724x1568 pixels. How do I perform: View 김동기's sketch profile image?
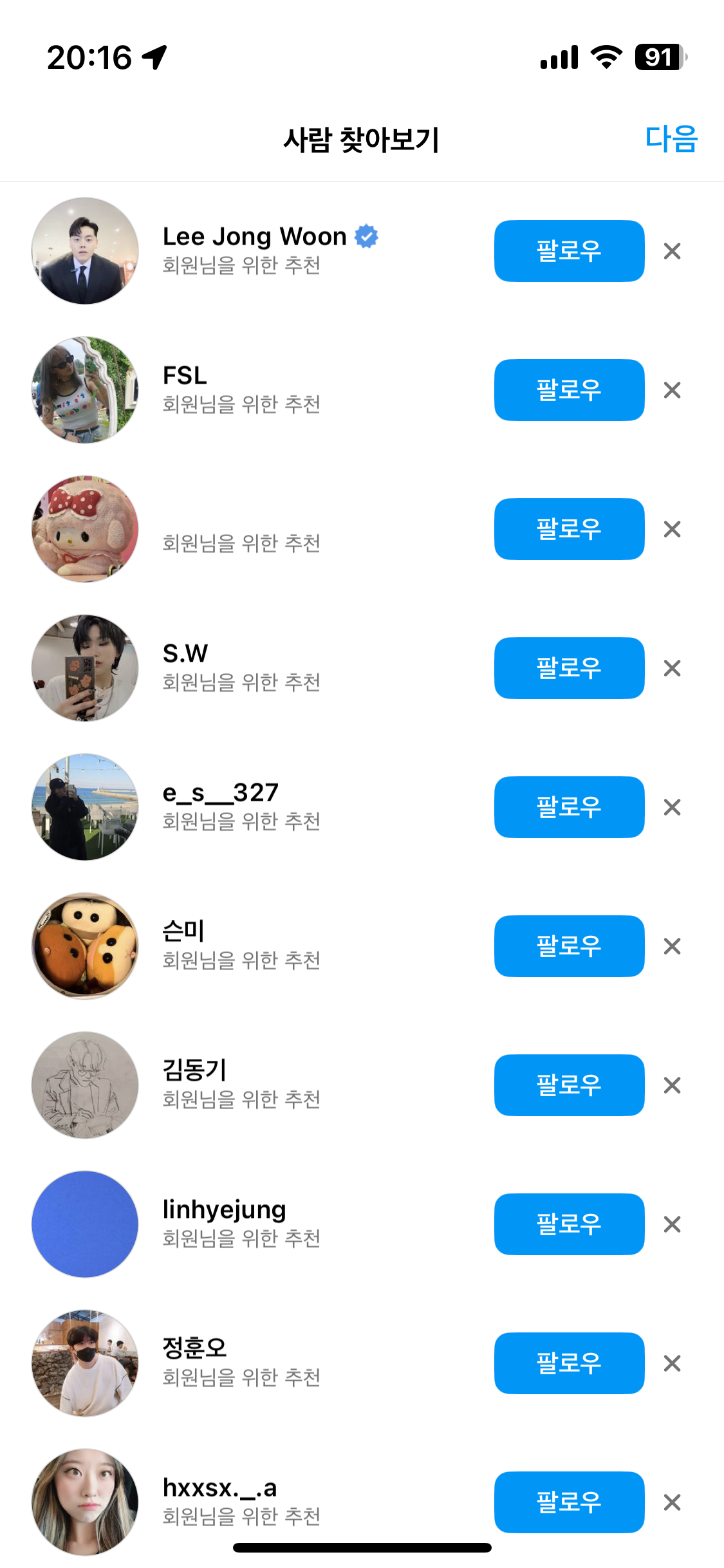coord(84,1085)
